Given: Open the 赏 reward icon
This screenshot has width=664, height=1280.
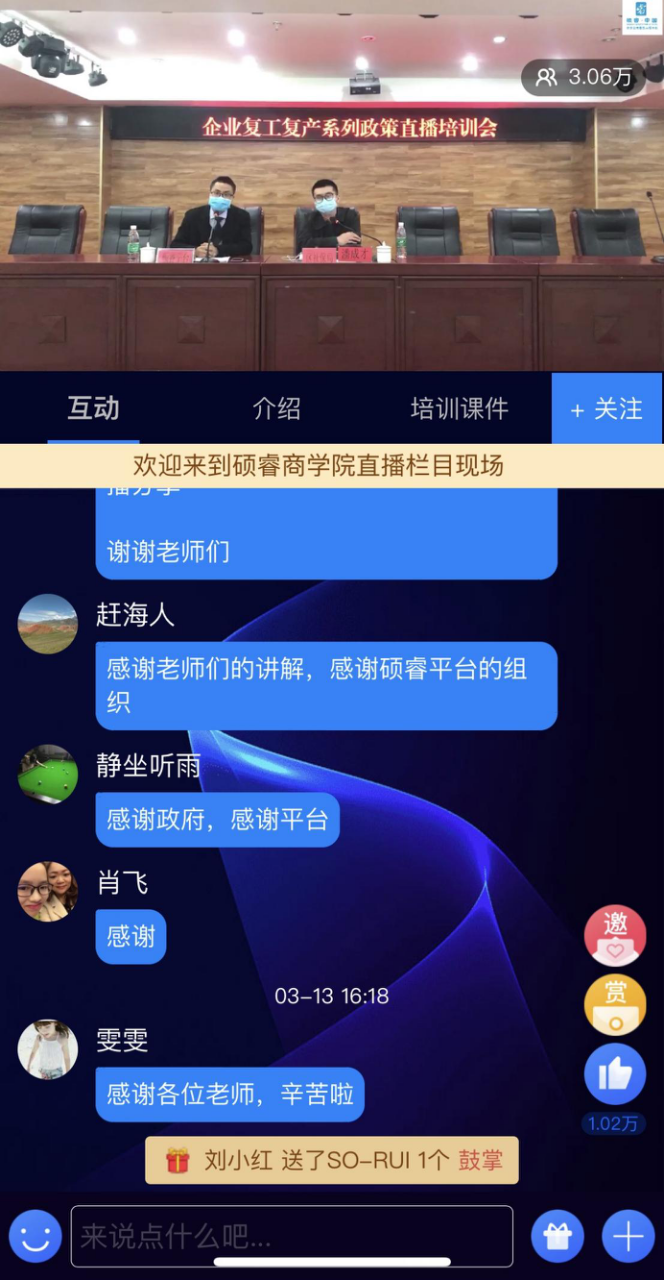Looking at the screenshot, I should coord(615,1004).
